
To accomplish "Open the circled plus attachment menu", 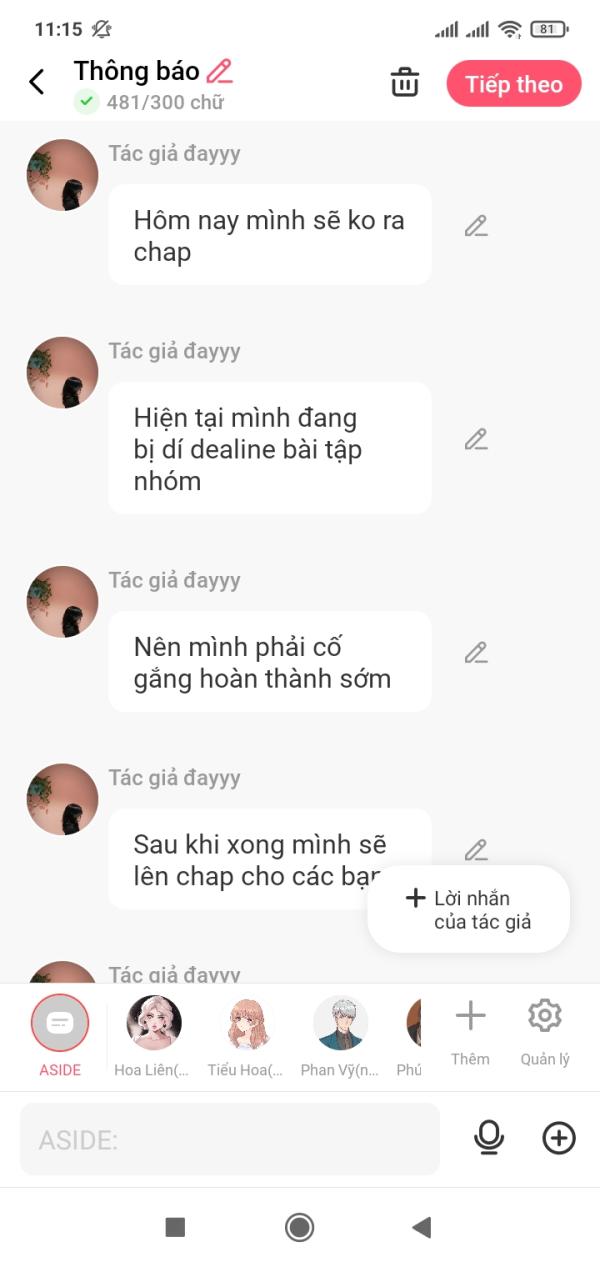I will (559, 1138).
